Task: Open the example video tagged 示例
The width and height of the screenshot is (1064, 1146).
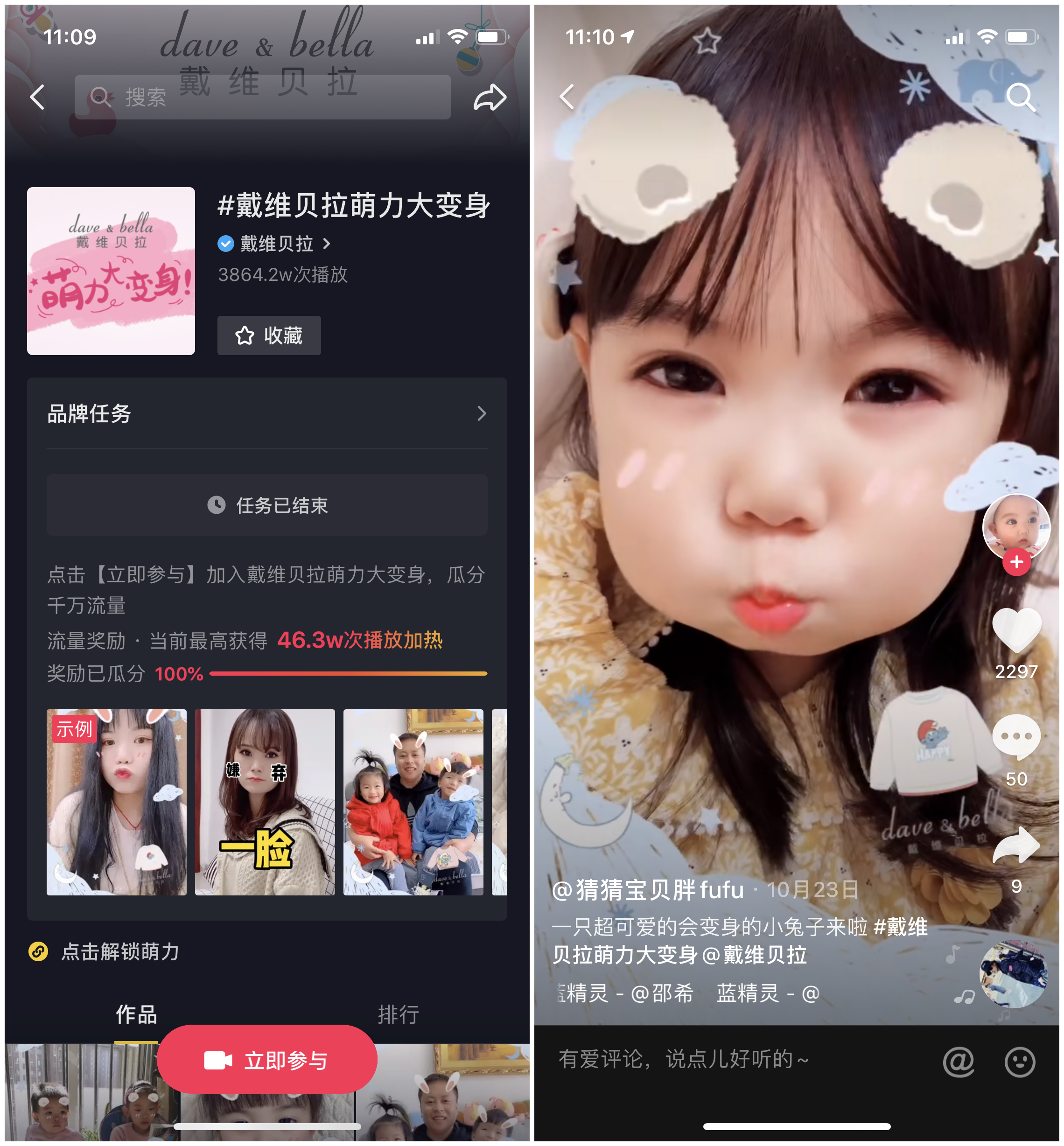Action: [116, 802]
